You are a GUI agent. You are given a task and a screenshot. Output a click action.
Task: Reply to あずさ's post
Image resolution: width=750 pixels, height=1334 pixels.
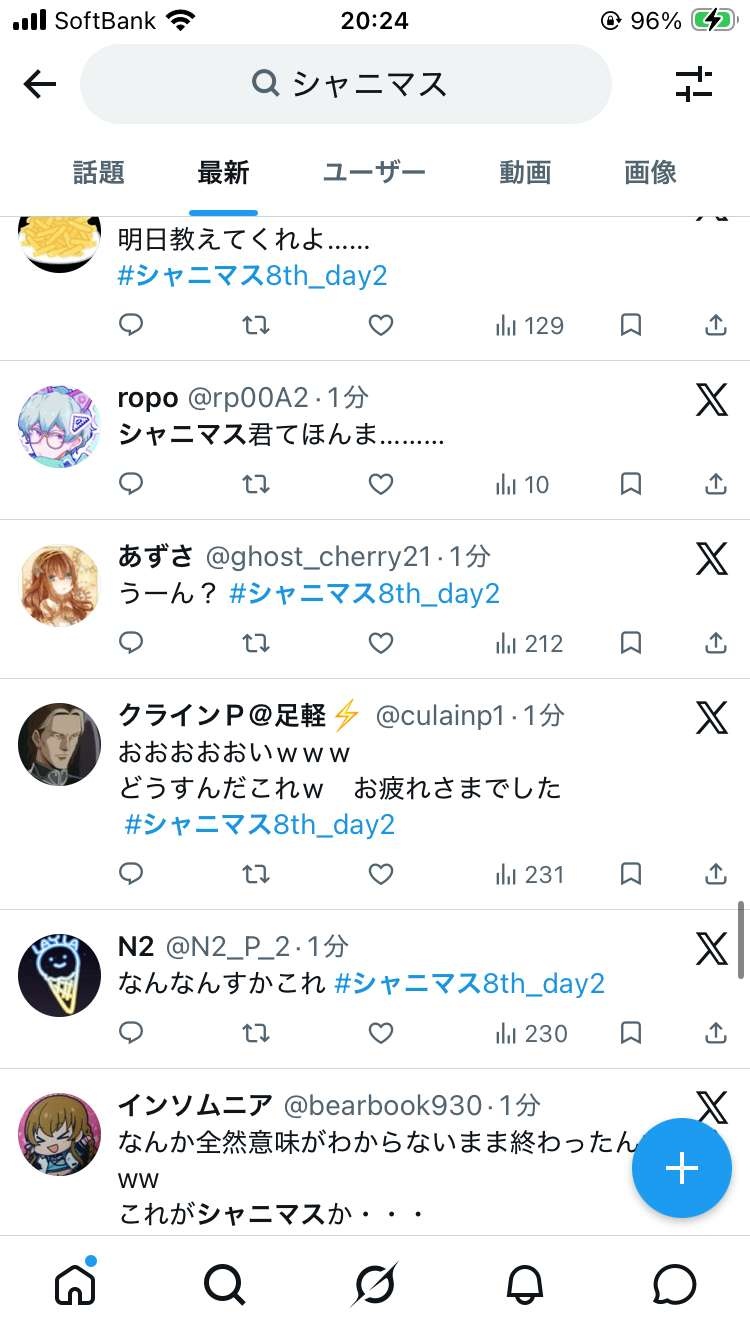[131, 643]
